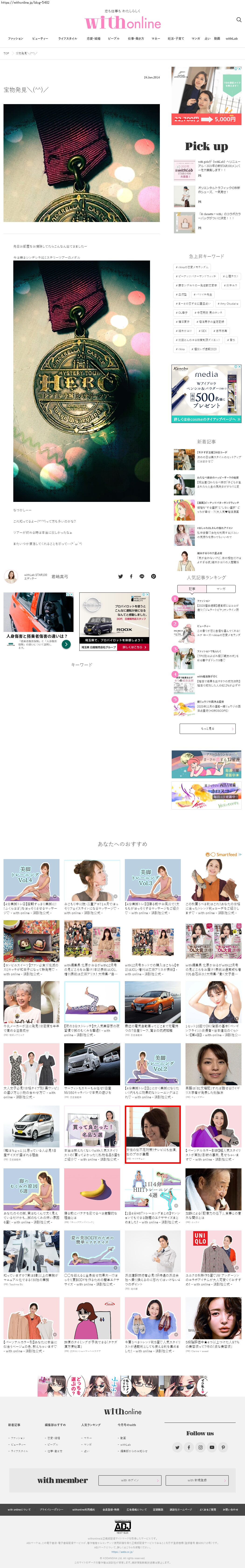Image resolution: width=245 pixels, height=1568 pixels.
Task: Tap もっと見る under the ranking
Action: 207,729
